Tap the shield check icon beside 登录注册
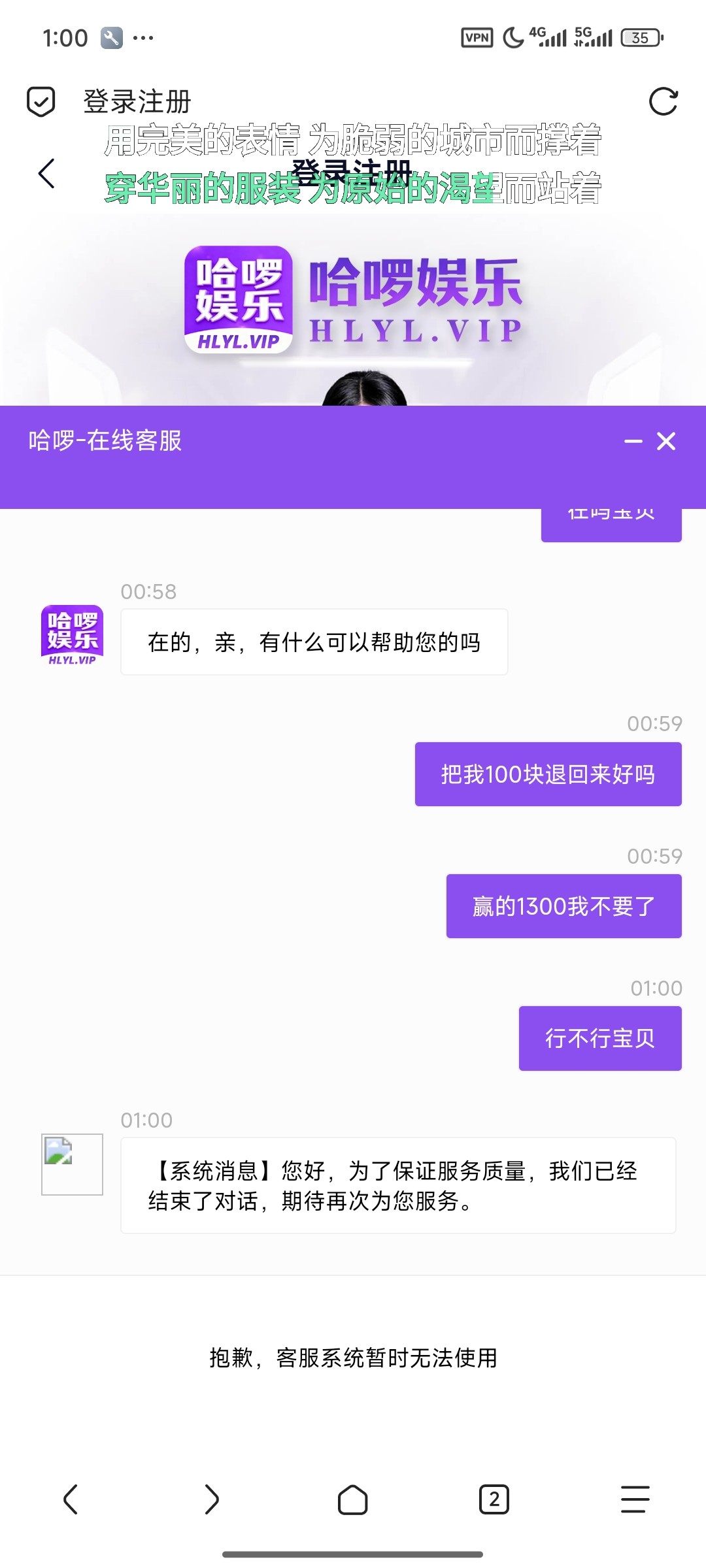Image resolution: width=706 pixels, height=1568 pixels. [x=41, y=99]
